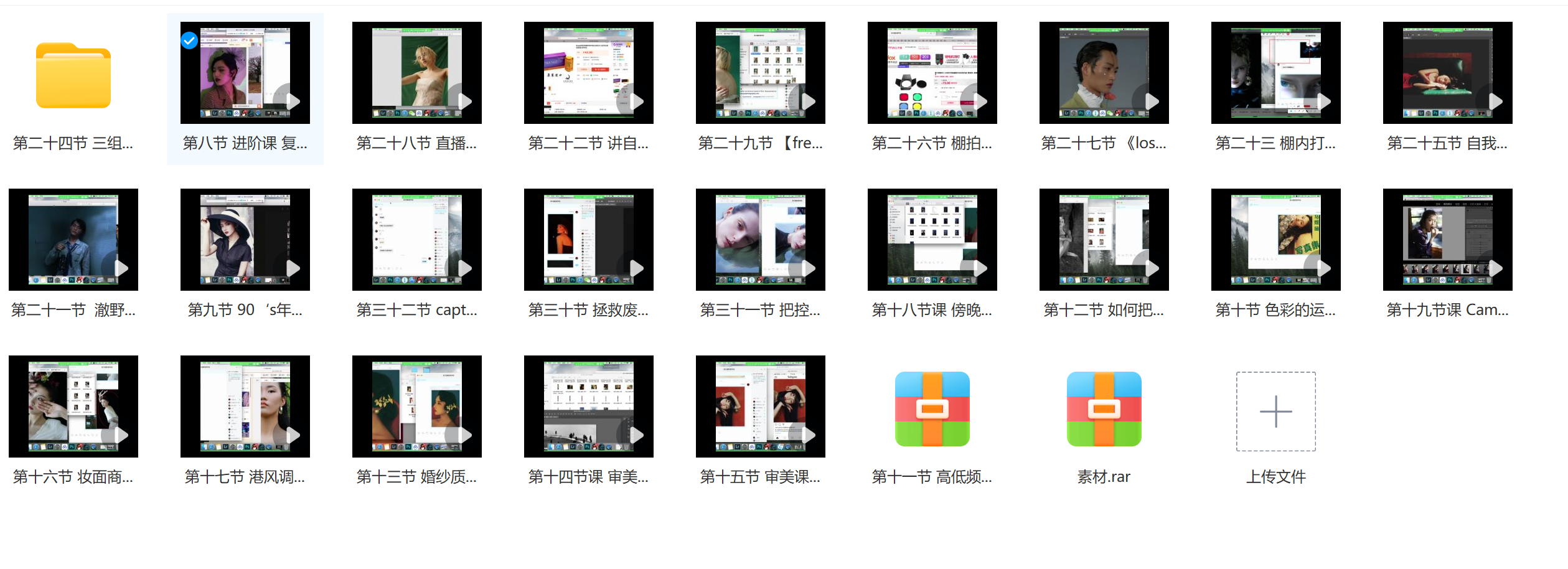The image size is (1568, 569).
Task: Open the 第二十六节 棚拍 video
Action: (932, 73)
